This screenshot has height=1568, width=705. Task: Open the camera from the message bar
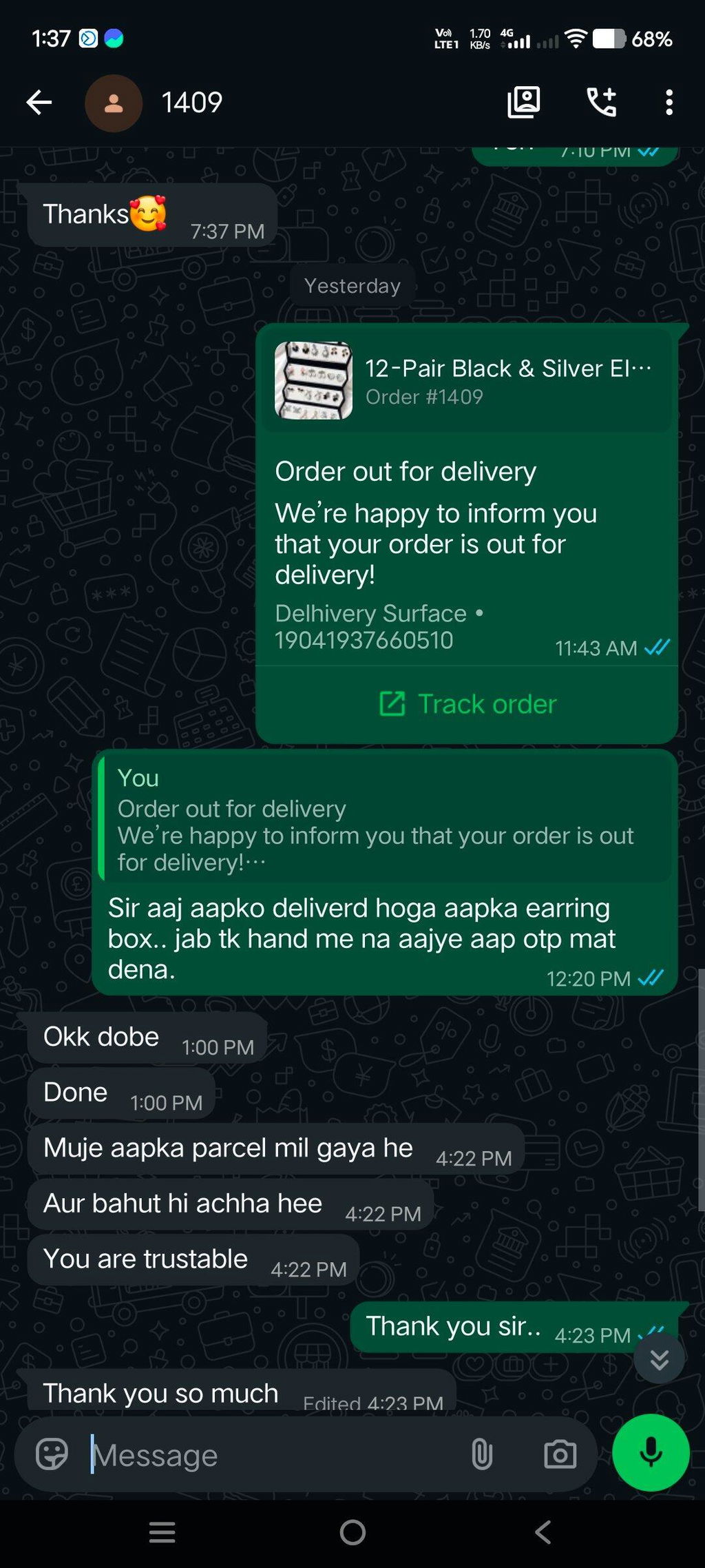[560, 1455]
